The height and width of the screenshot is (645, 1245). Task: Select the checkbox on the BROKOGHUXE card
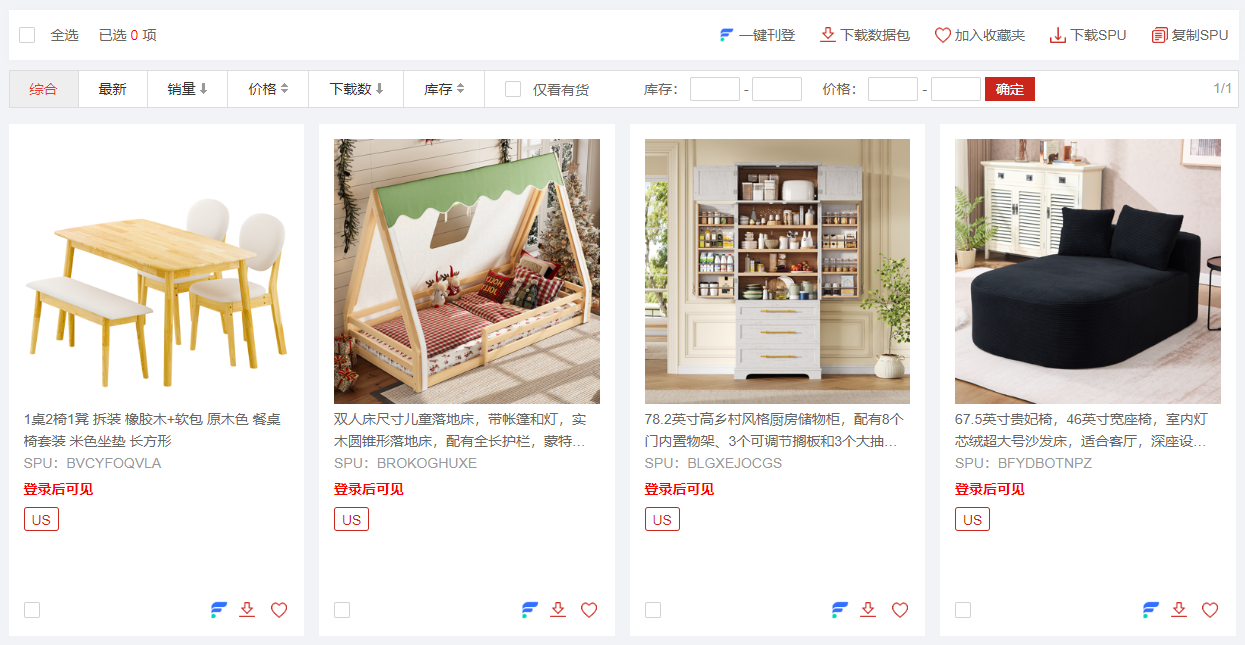point(342,610)
